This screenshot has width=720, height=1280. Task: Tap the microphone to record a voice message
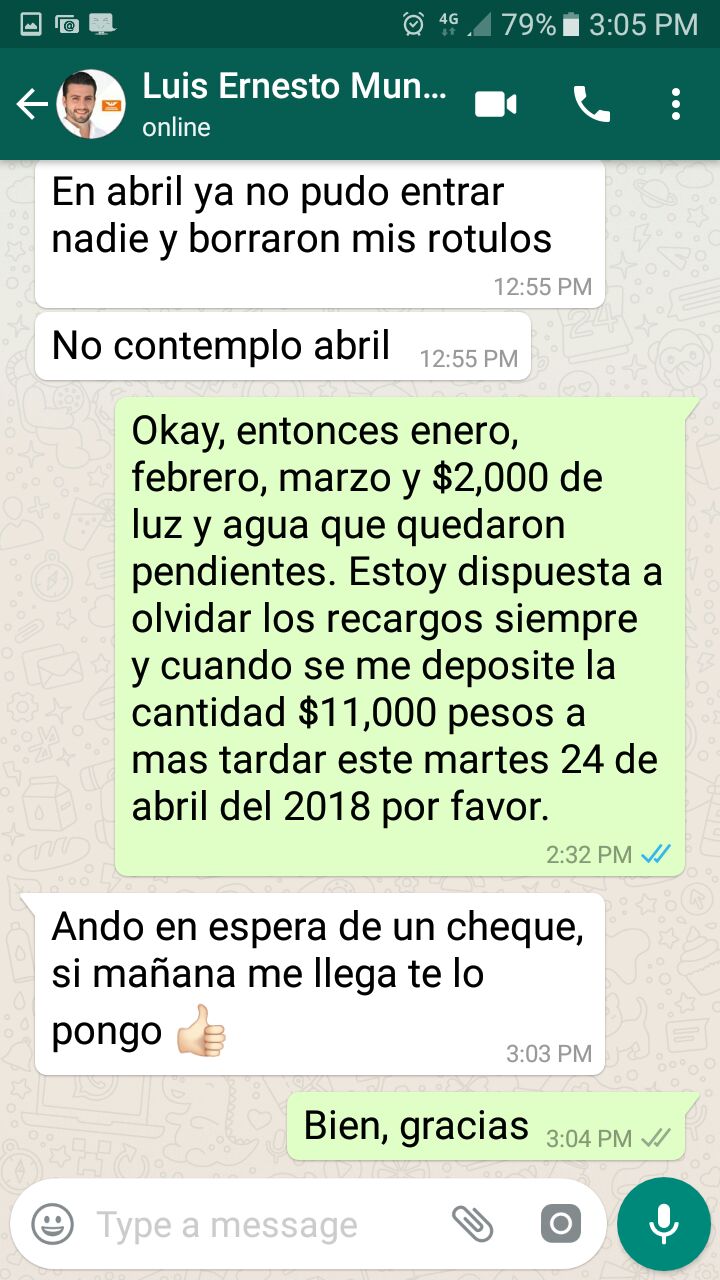point(660,1223)
